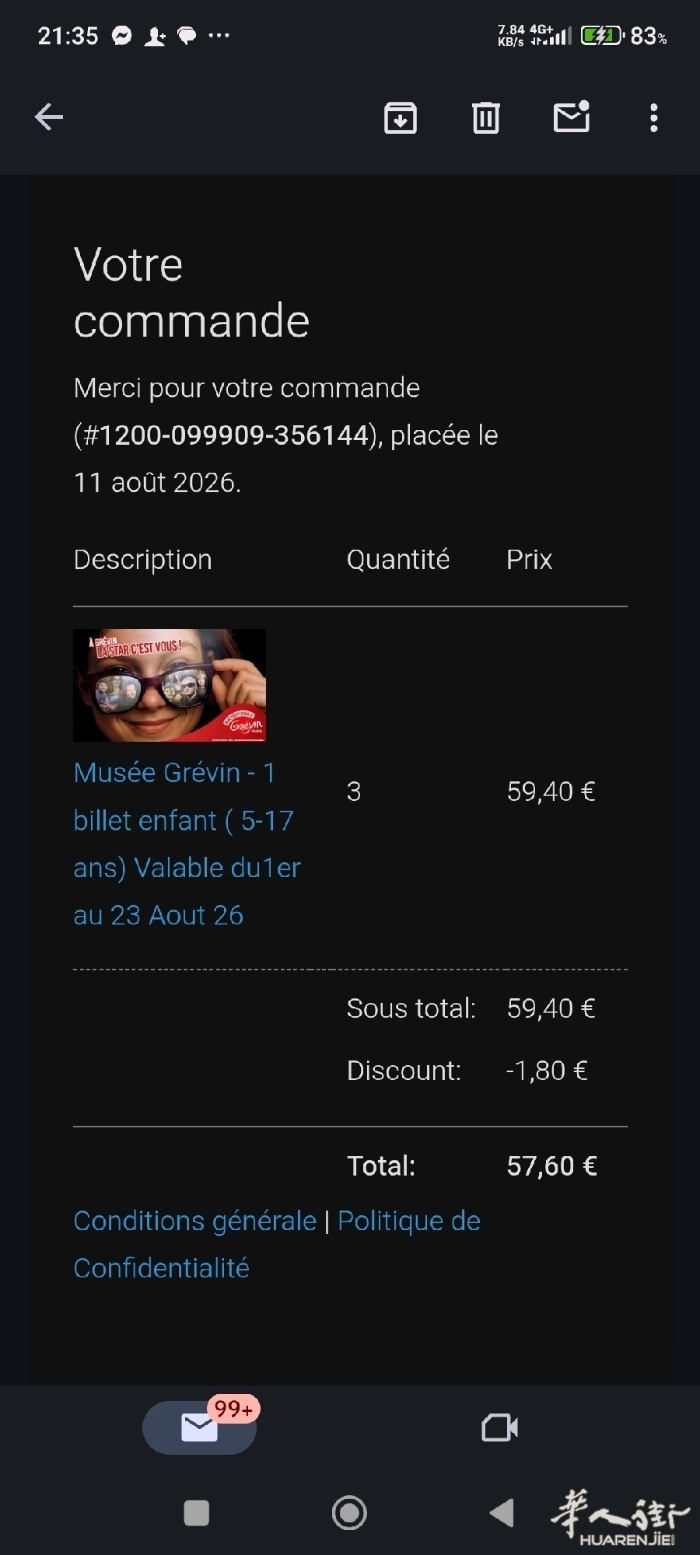The image size is (700, 1555).
Task: Open recent apps with the square button
Action: [197, 1512]
